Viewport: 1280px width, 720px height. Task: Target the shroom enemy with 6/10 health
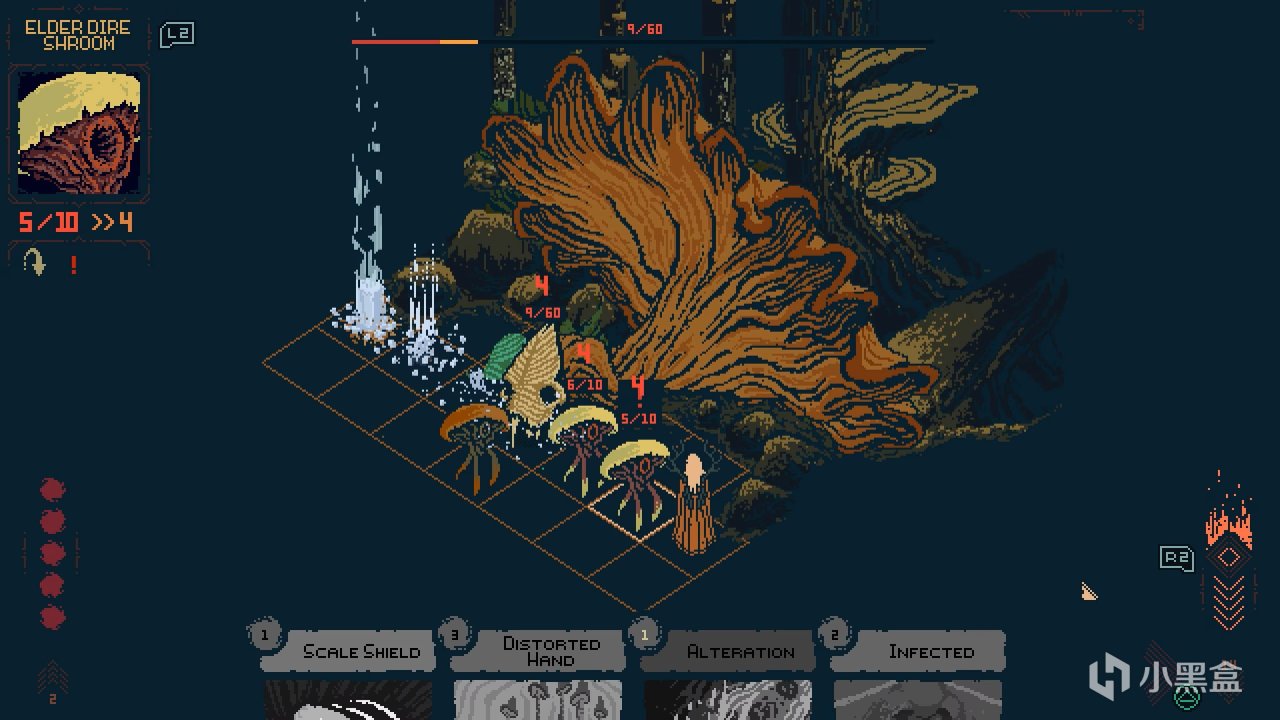pos(583,440)
